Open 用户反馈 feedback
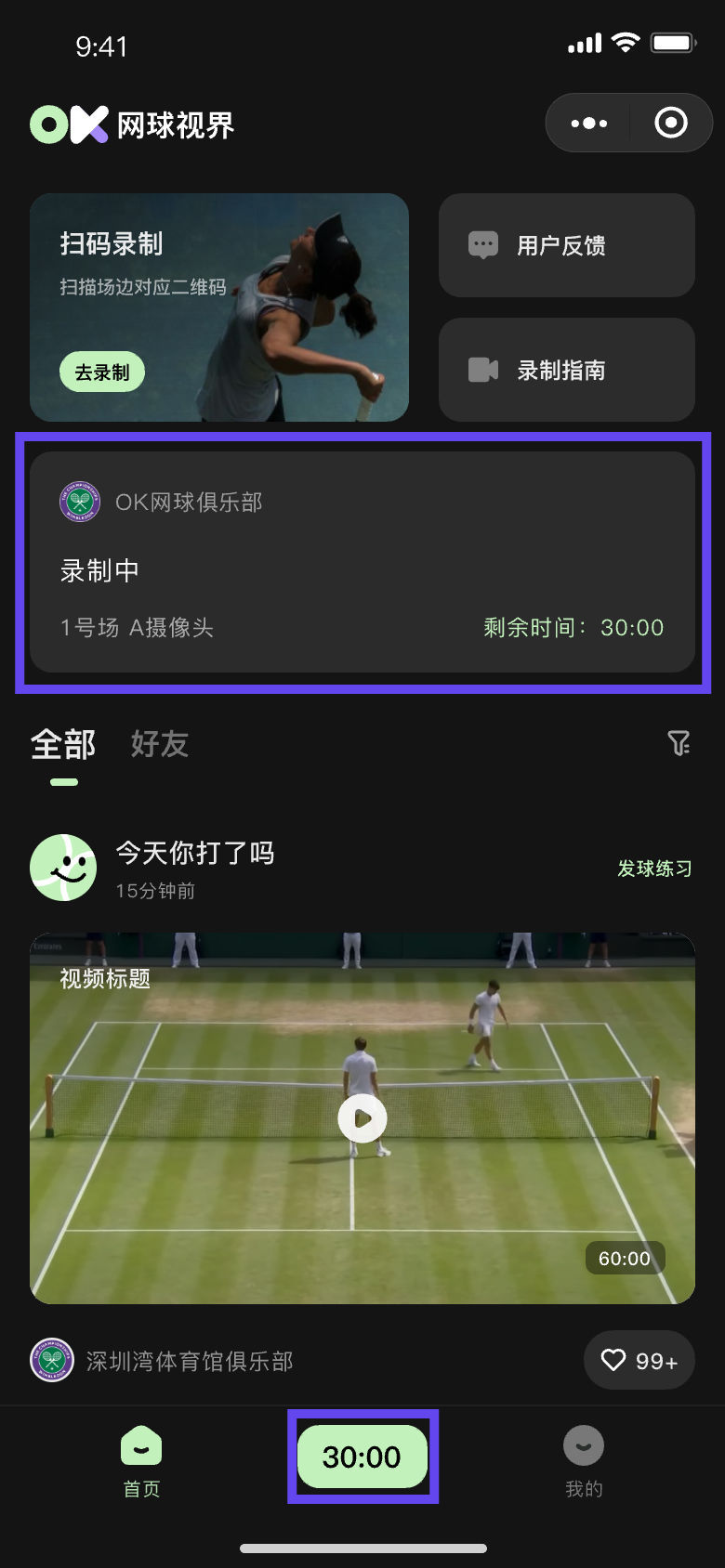Image resolution: width=725 pixels, height=1568 pixels. [x=566, y=245]
